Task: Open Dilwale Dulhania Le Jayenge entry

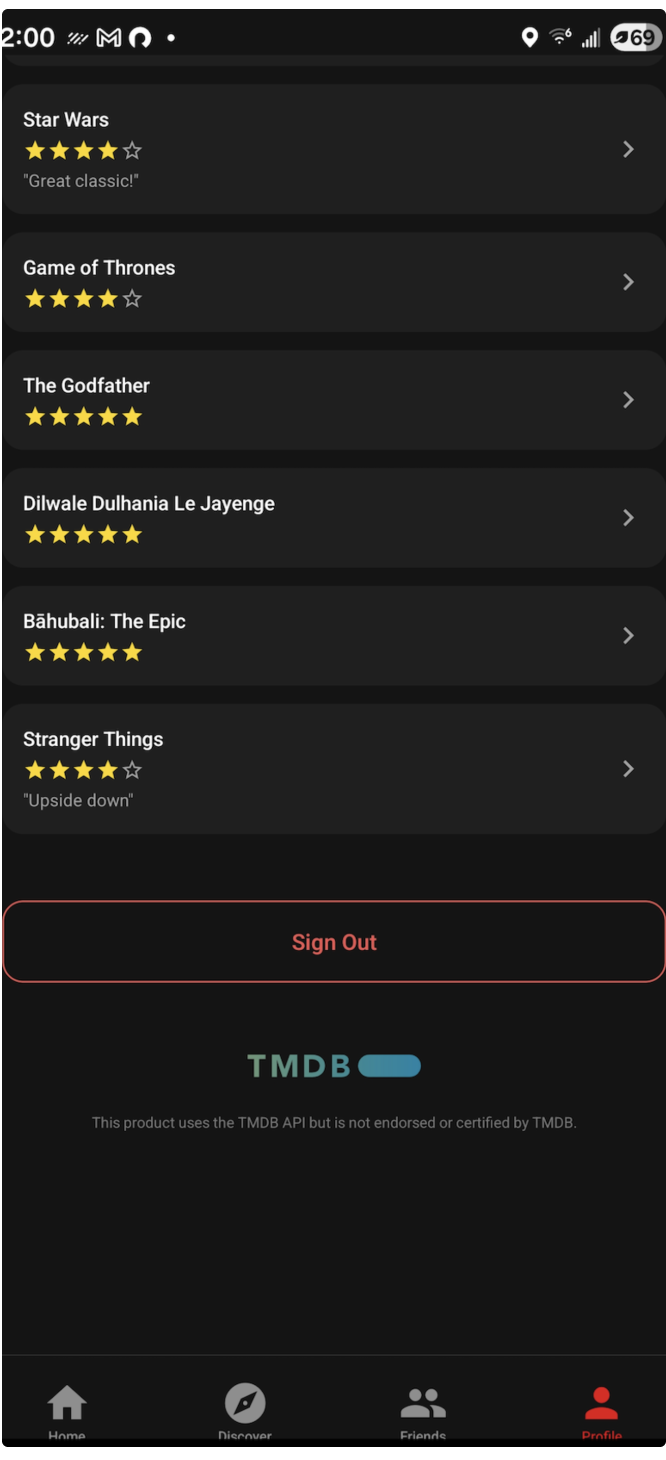Action: [333, 518]
